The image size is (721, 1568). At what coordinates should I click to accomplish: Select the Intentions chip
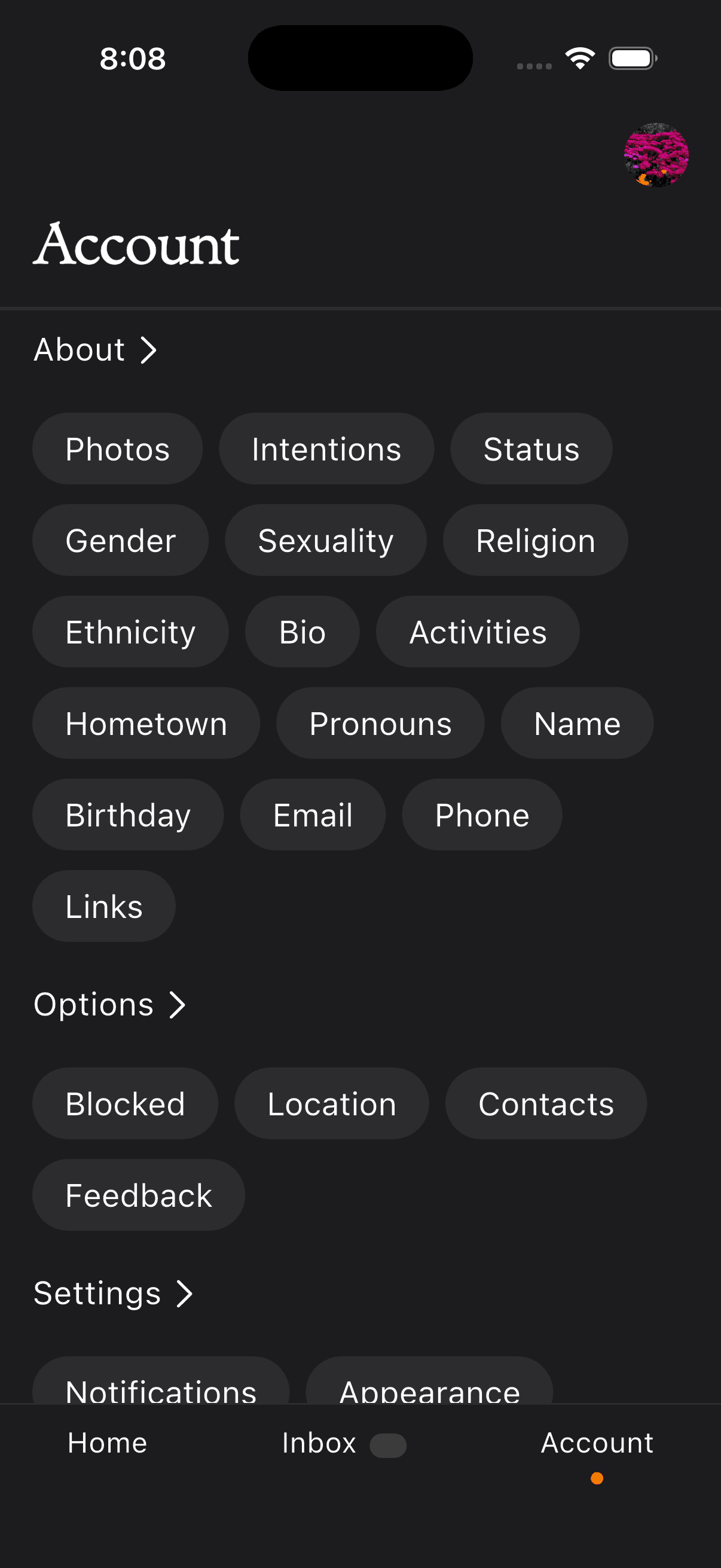click(326, 449)
